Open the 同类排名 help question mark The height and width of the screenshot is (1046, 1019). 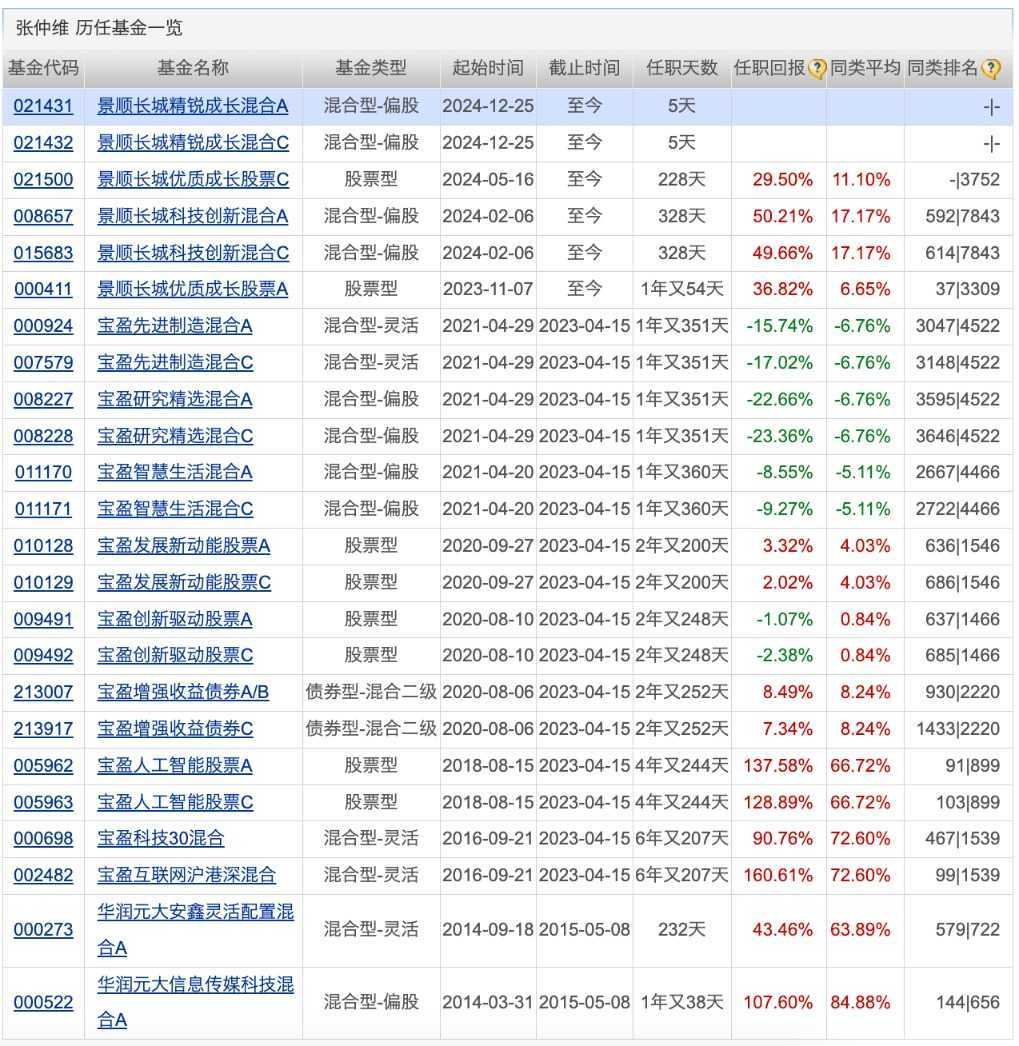pos(990,68)
